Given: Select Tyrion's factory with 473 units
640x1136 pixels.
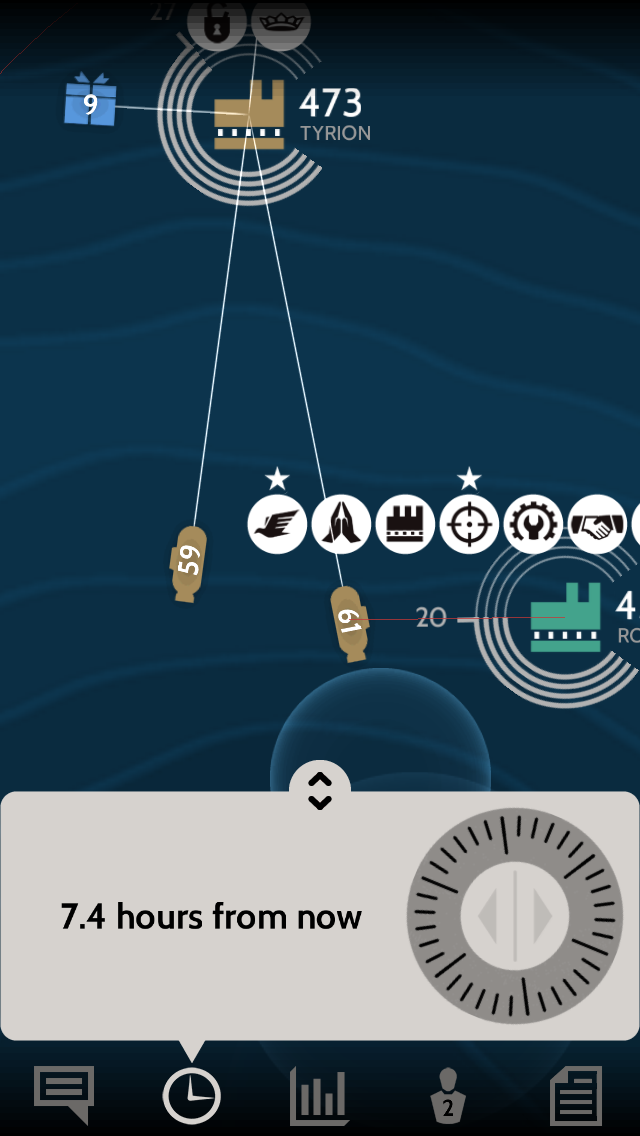Looking at the screenshot, I should (x=250, y=117).
